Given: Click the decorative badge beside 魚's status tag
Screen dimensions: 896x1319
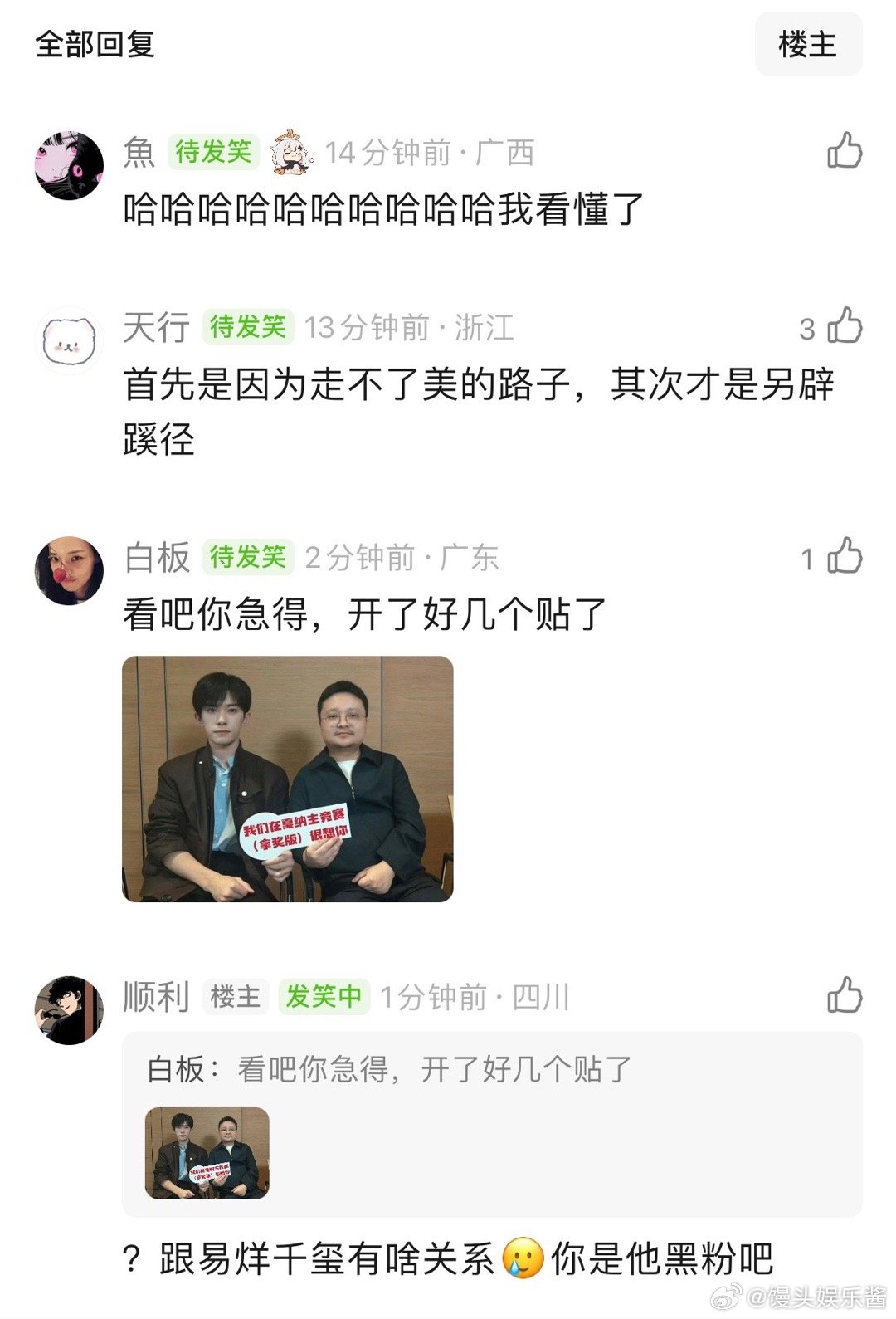Looking at the screenshot, I should point(292,152).
